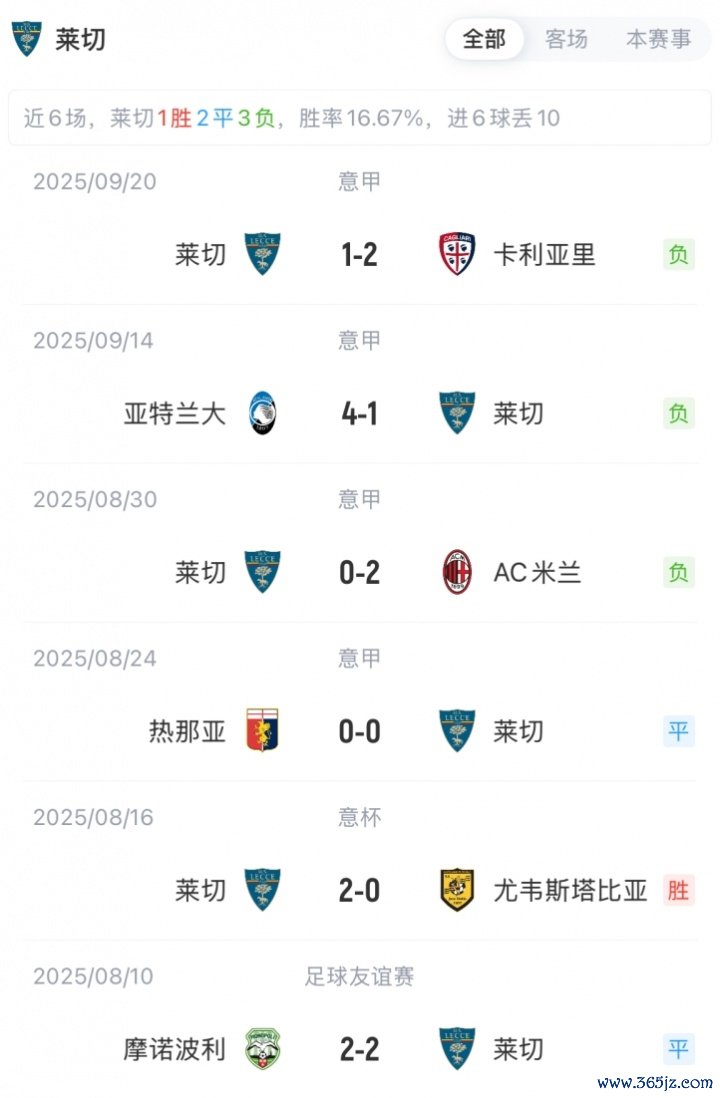View the 莱切 vs 尤韦斯塔比亚 2-0 match
Screen dimensions: 720x1098
[359, 890]
